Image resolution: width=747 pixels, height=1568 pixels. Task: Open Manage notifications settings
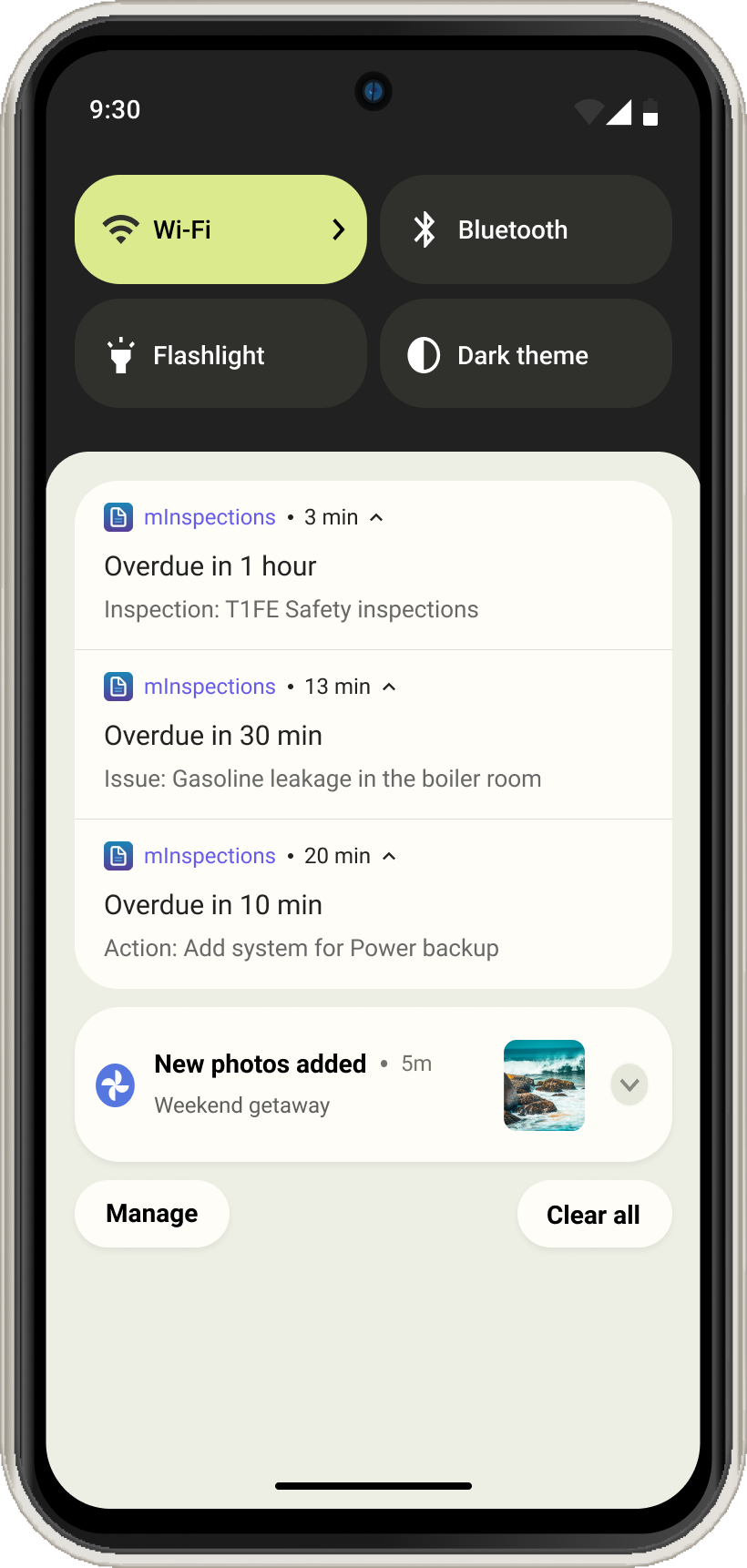click(152, 1214)
